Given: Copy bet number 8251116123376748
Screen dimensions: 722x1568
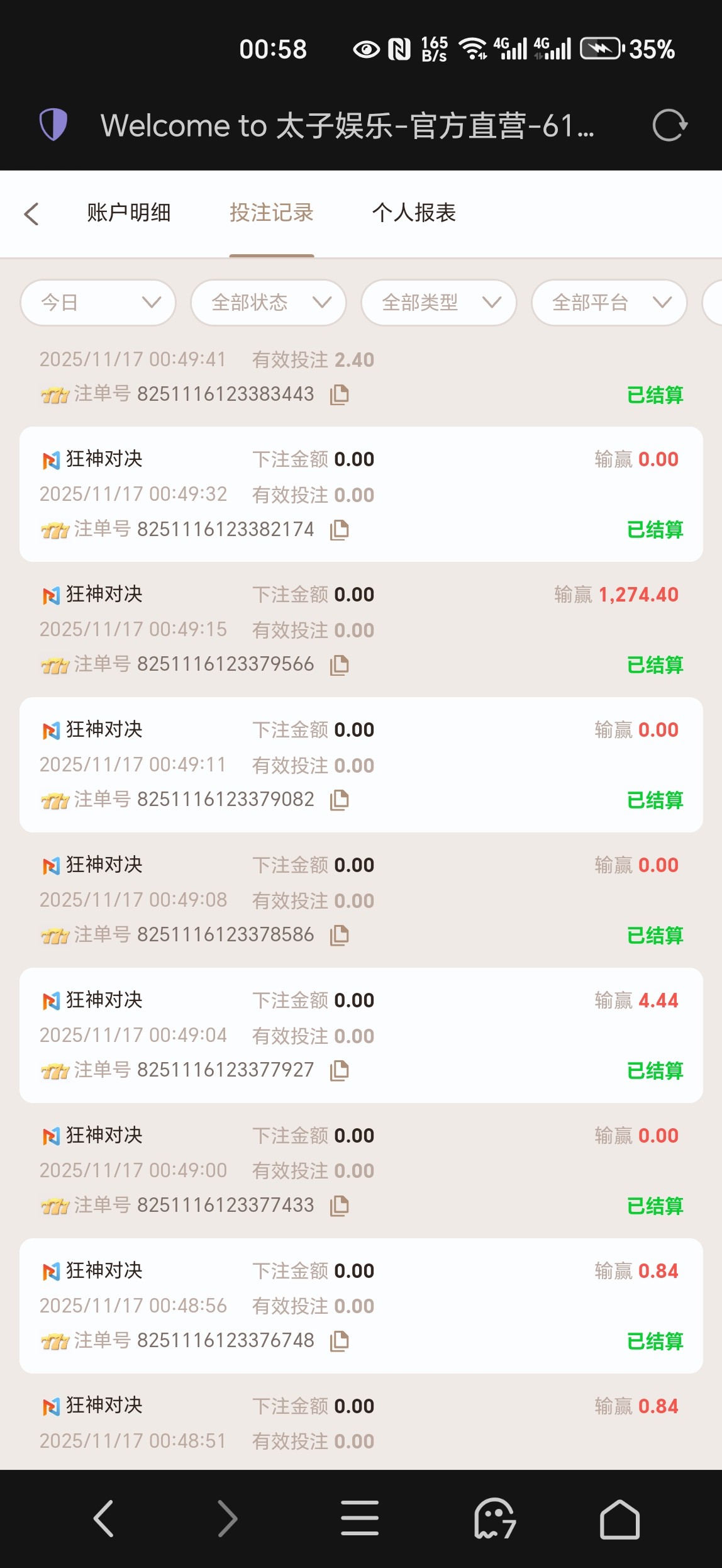Looking at the screenshot, I should (x=340, y=1341).
